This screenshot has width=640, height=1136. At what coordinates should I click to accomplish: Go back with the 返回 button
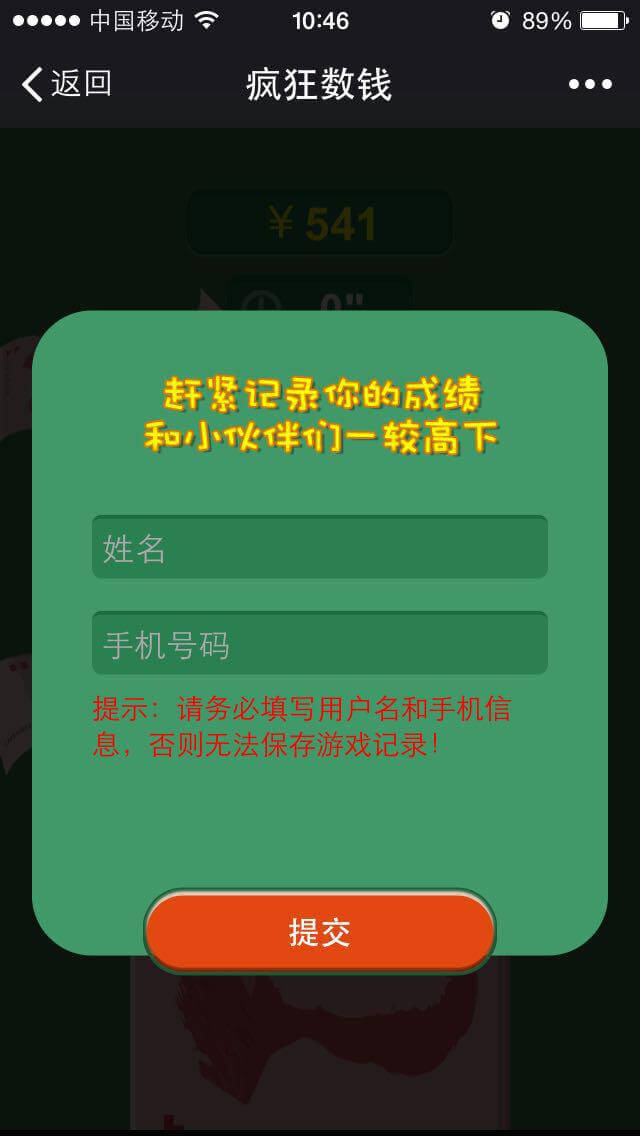(66, 85)
